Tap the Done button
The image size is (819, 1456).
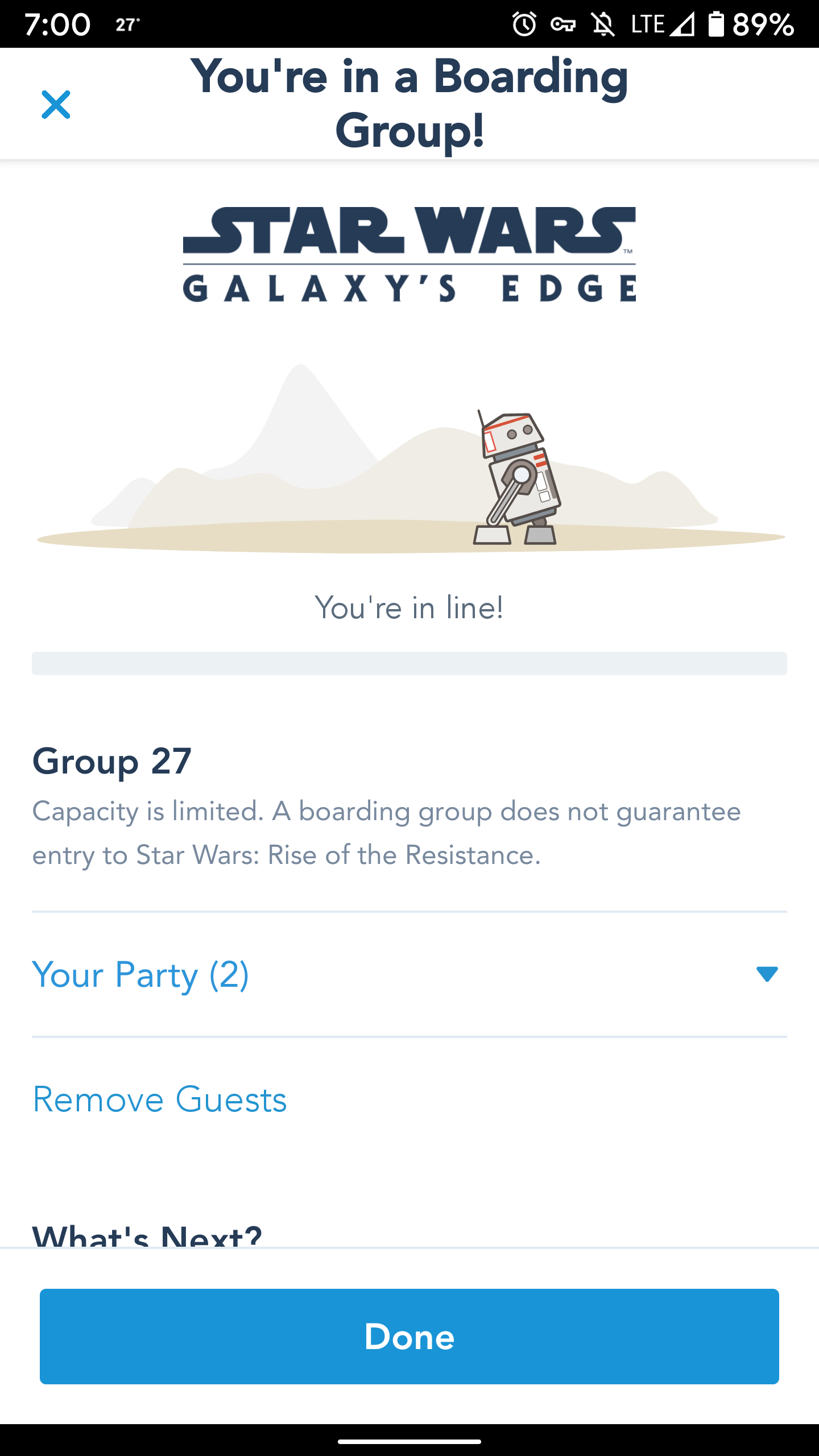[409, 1336]
